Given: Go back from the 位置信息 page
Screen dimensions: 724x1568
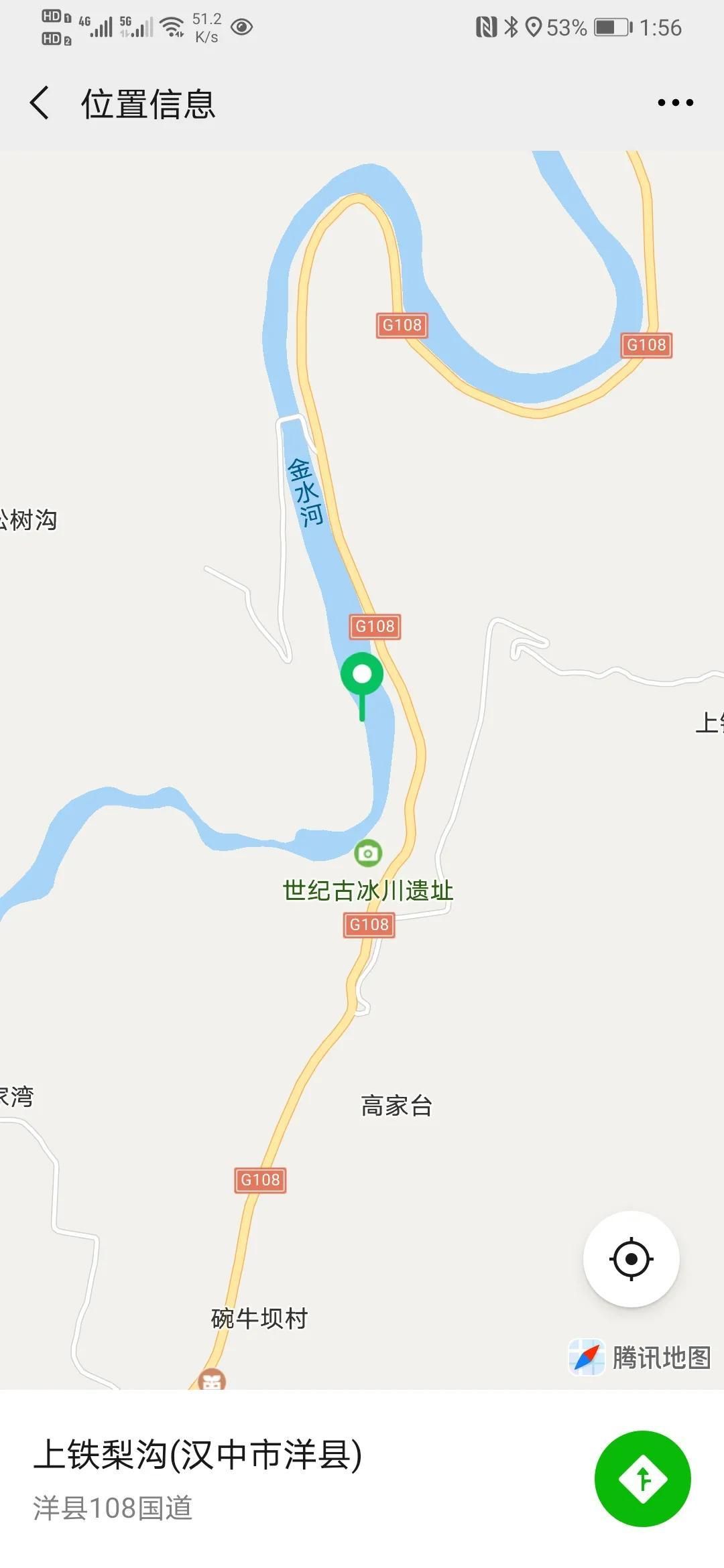Looking at the screenshot, I should point(40,103).
